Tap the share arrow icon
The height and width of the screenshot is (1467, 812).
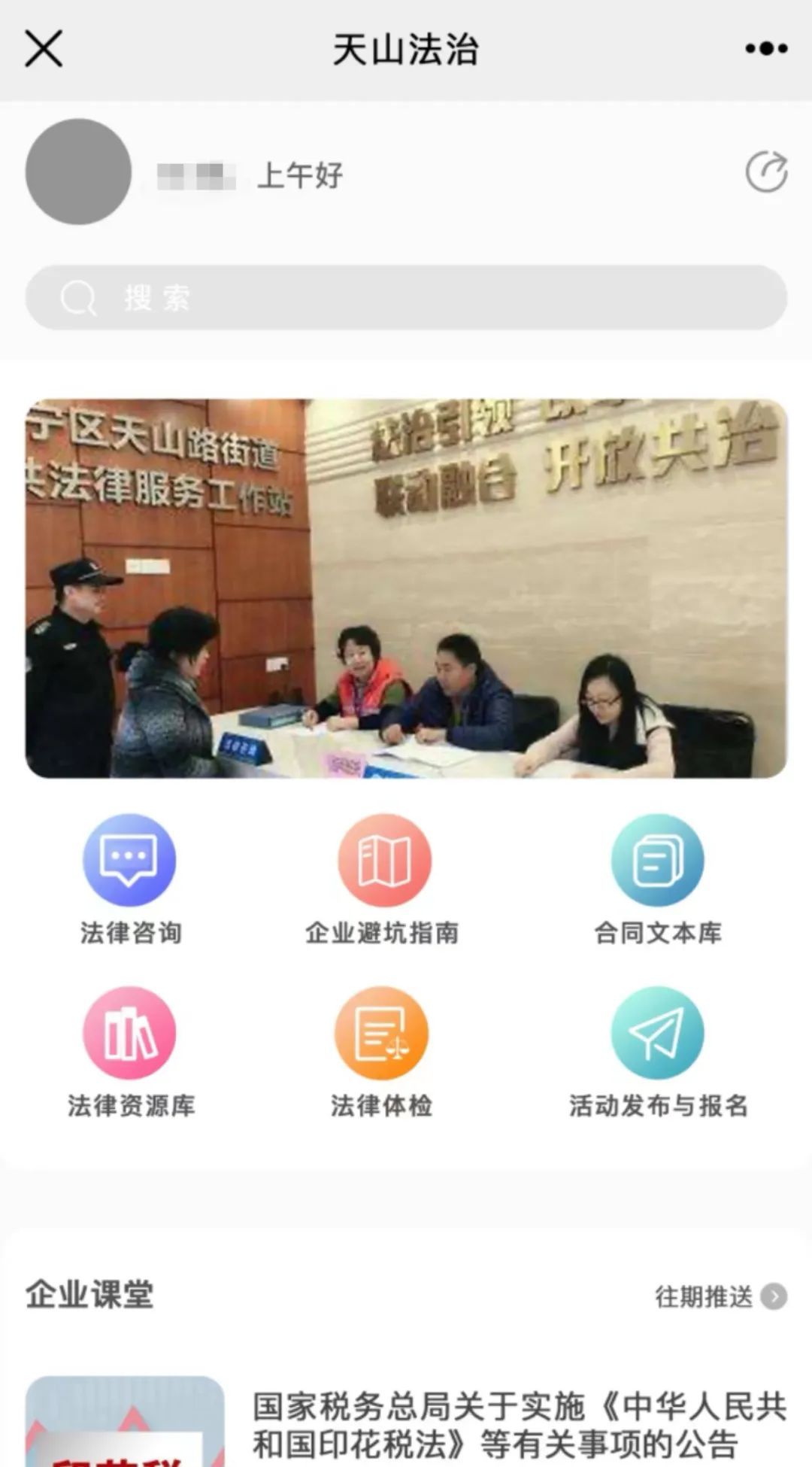(766, 172)
